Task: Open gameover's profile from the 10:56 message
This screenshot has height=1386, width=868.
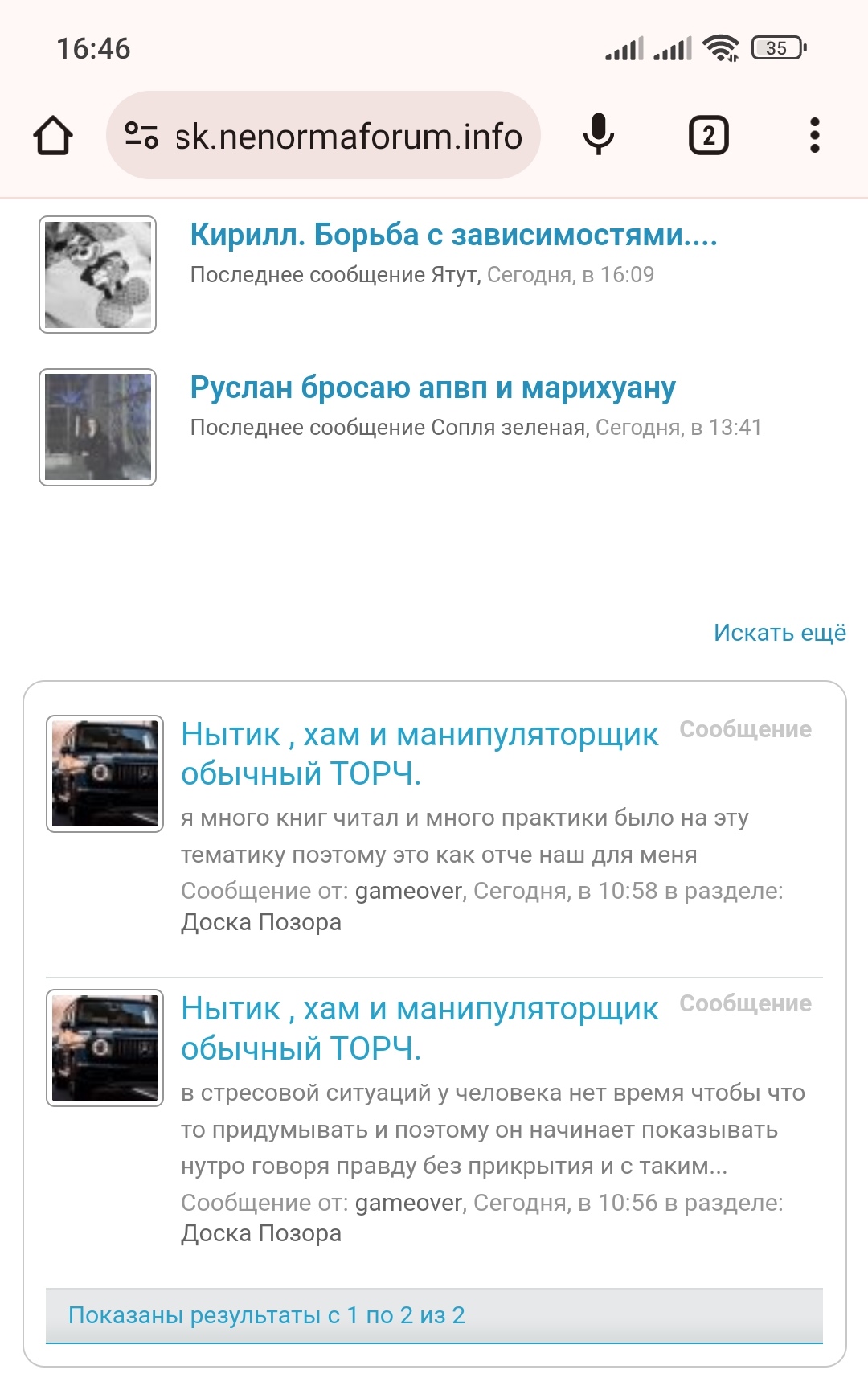Action: (x=408, y=1203)
